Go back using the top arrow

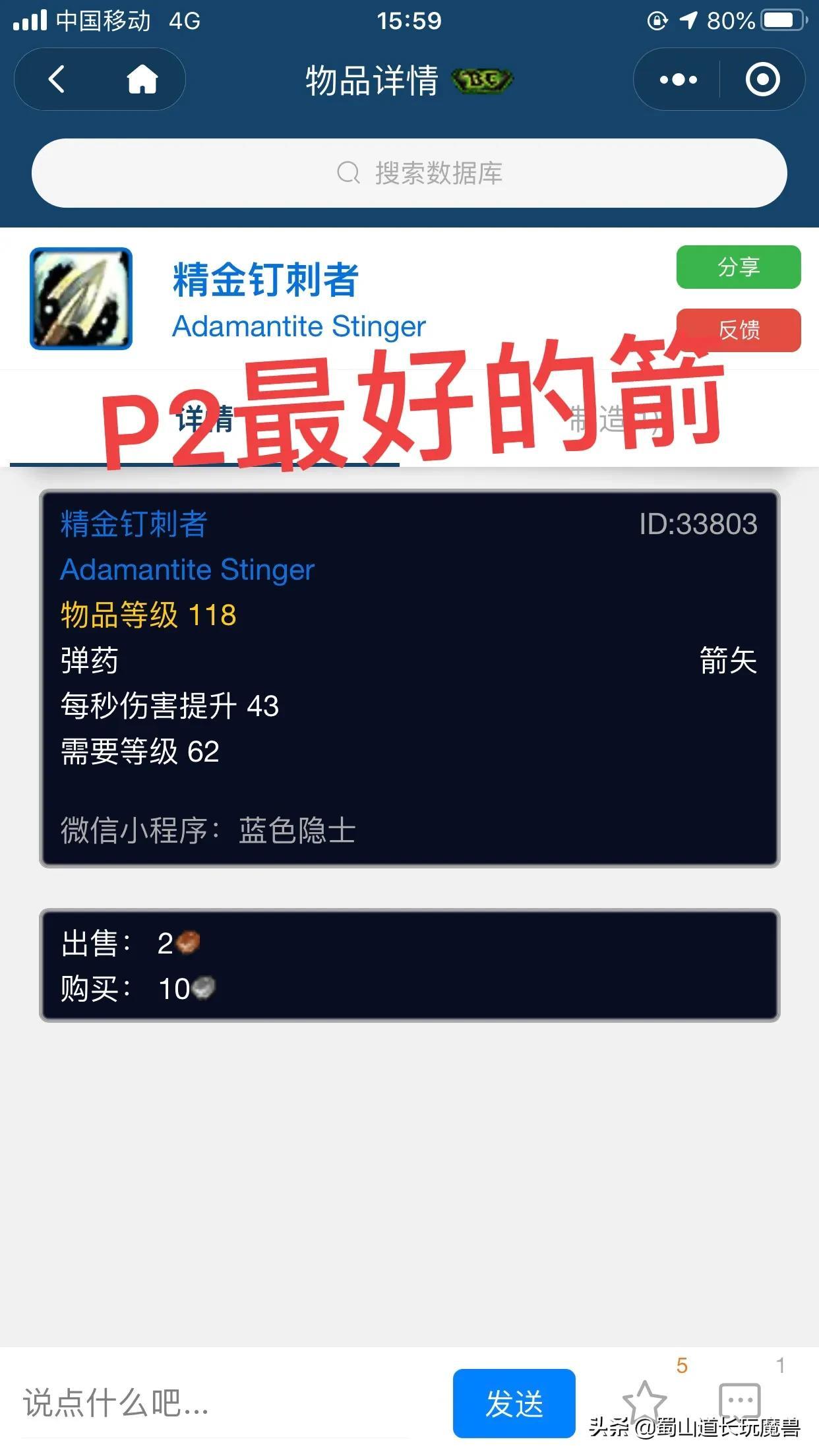(57, 80)
